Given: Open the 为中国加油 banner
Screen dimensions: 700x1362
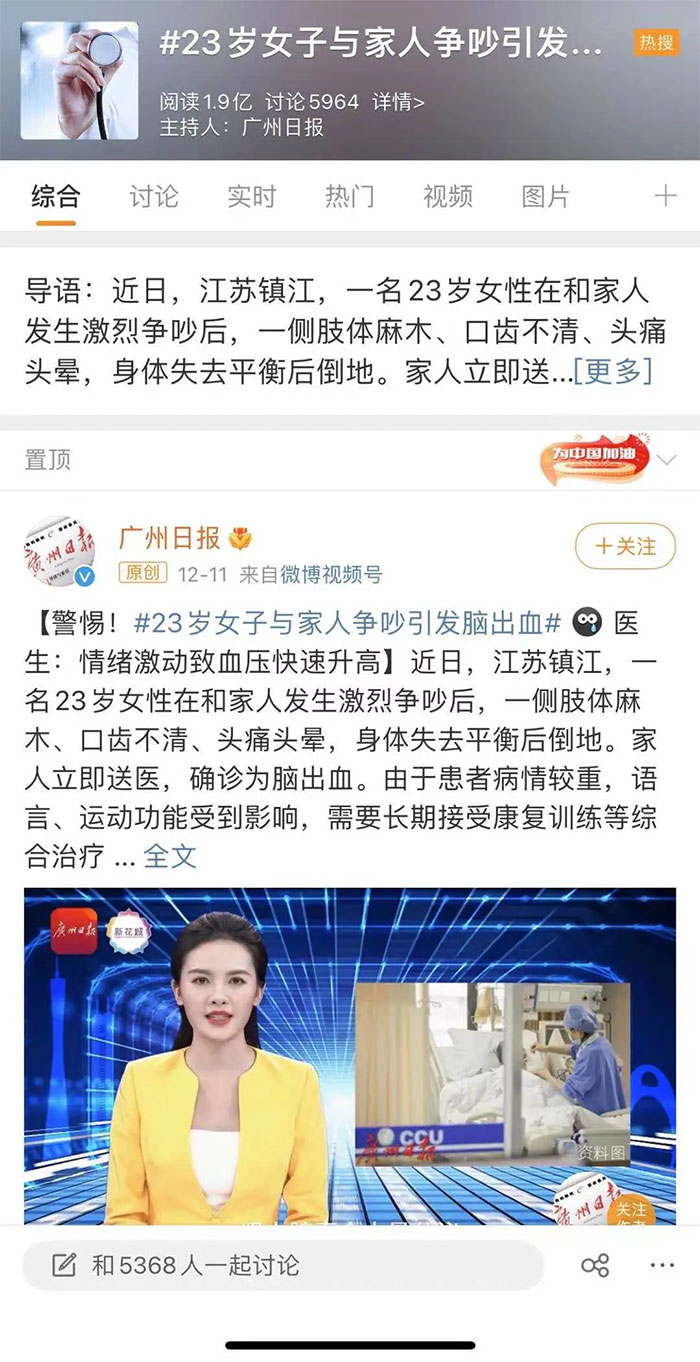Looking at the screenshot, I should tap(595, 457).
